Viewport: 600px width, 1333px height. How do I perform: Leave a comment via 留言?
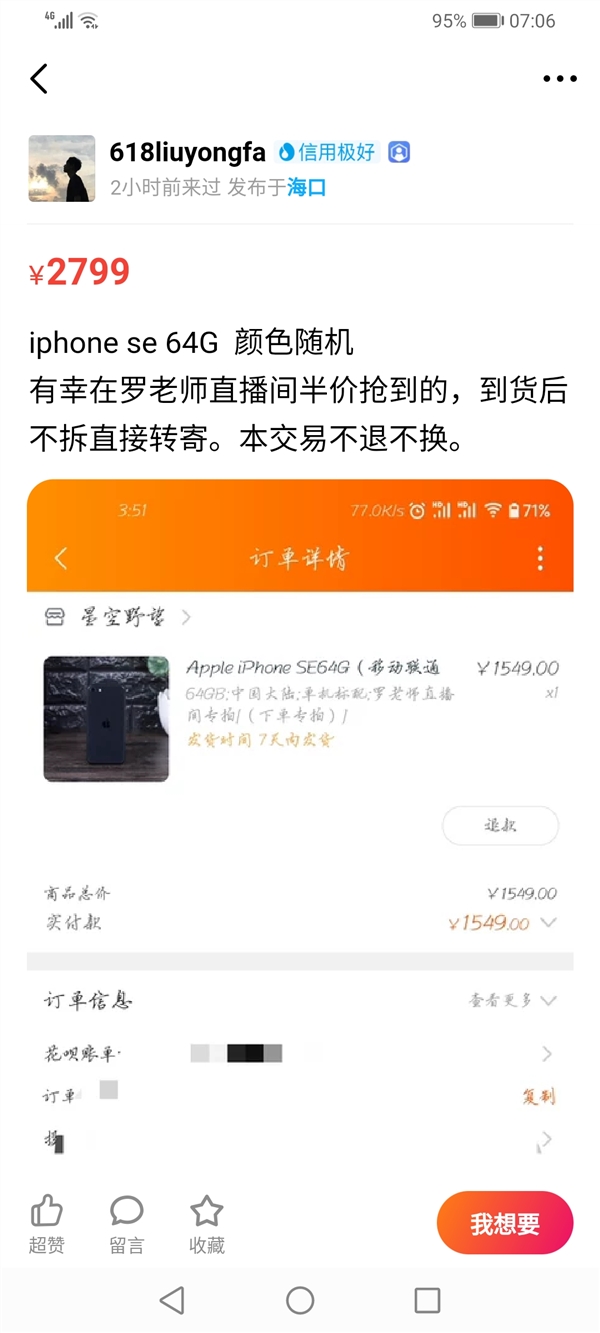(x=126, y=1224)
